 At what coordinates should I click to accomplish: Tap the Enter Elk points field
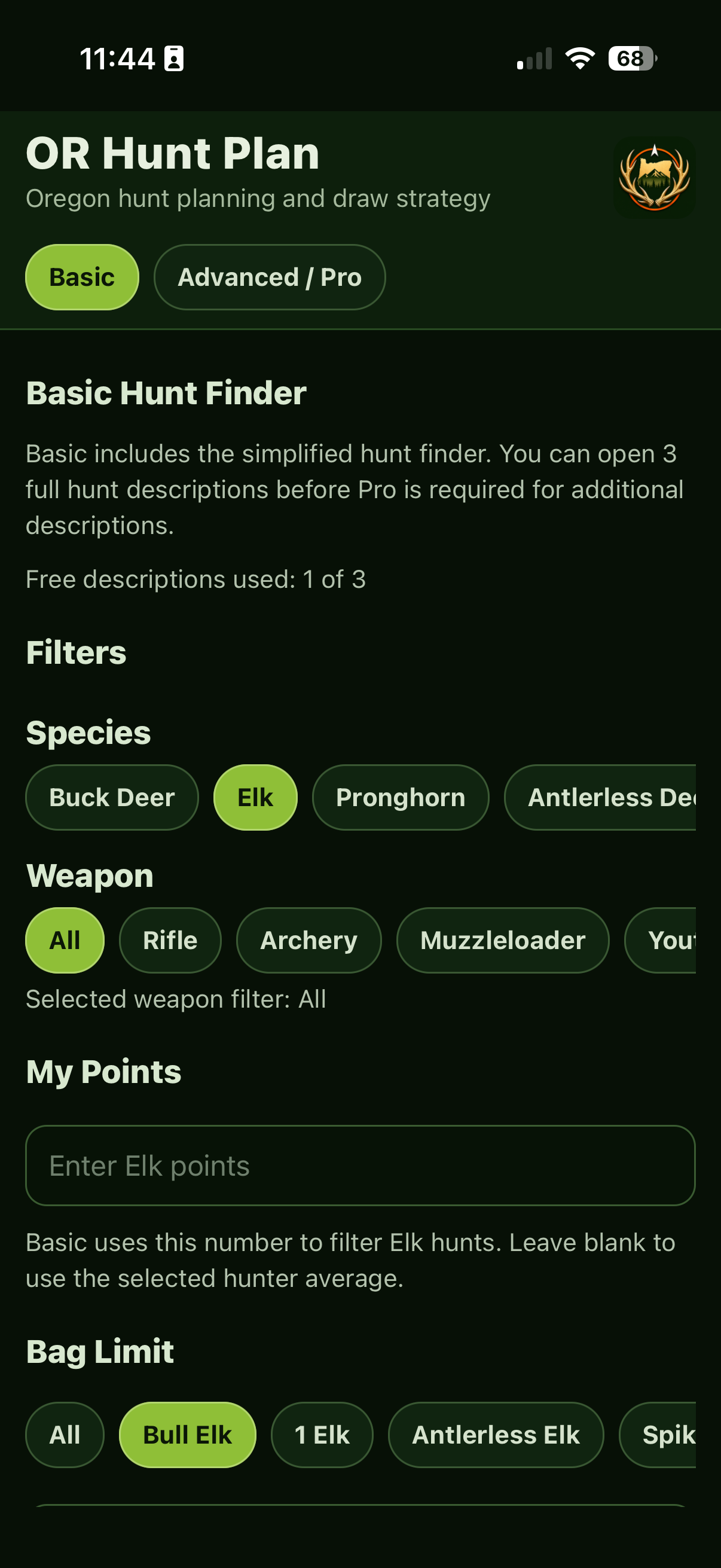point(360,1166)
